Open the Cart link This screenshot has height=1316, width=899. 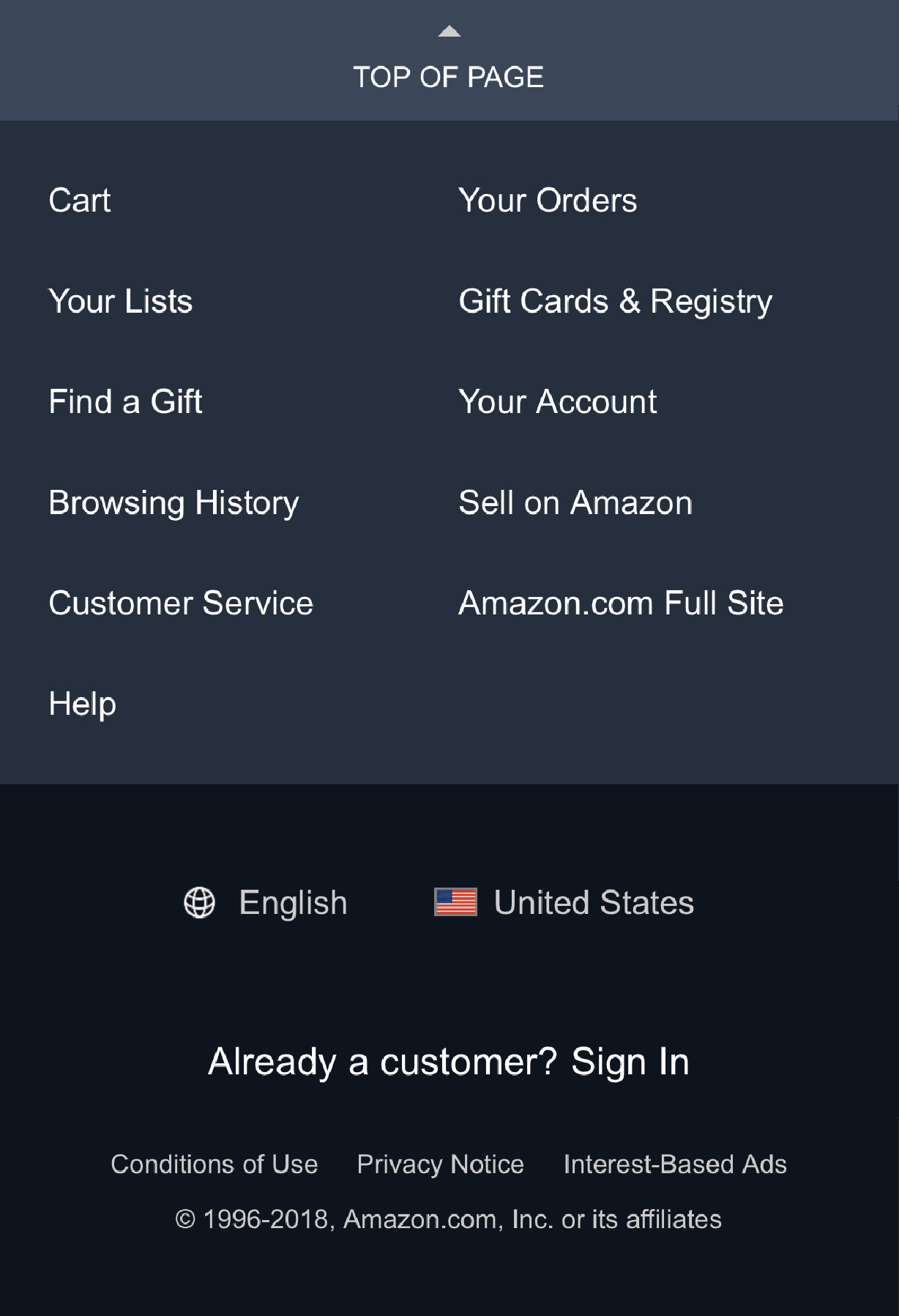[x=80, y=200]
